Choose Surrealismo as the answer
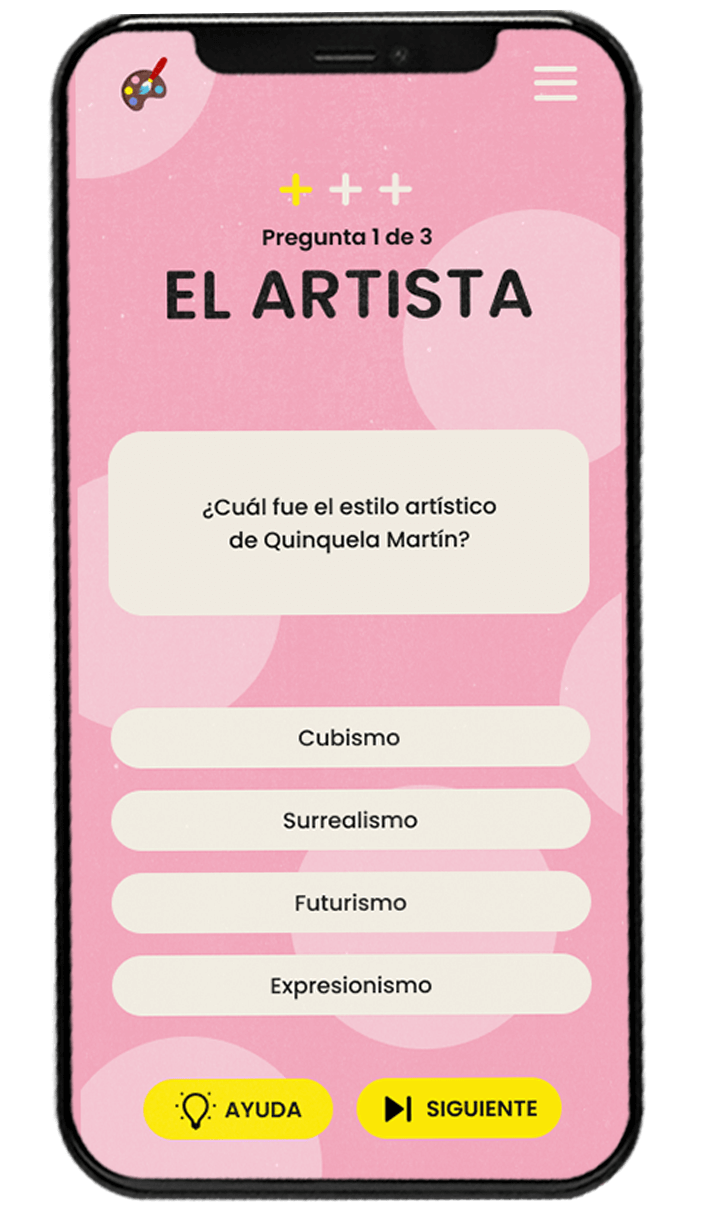 click(350, 820)
